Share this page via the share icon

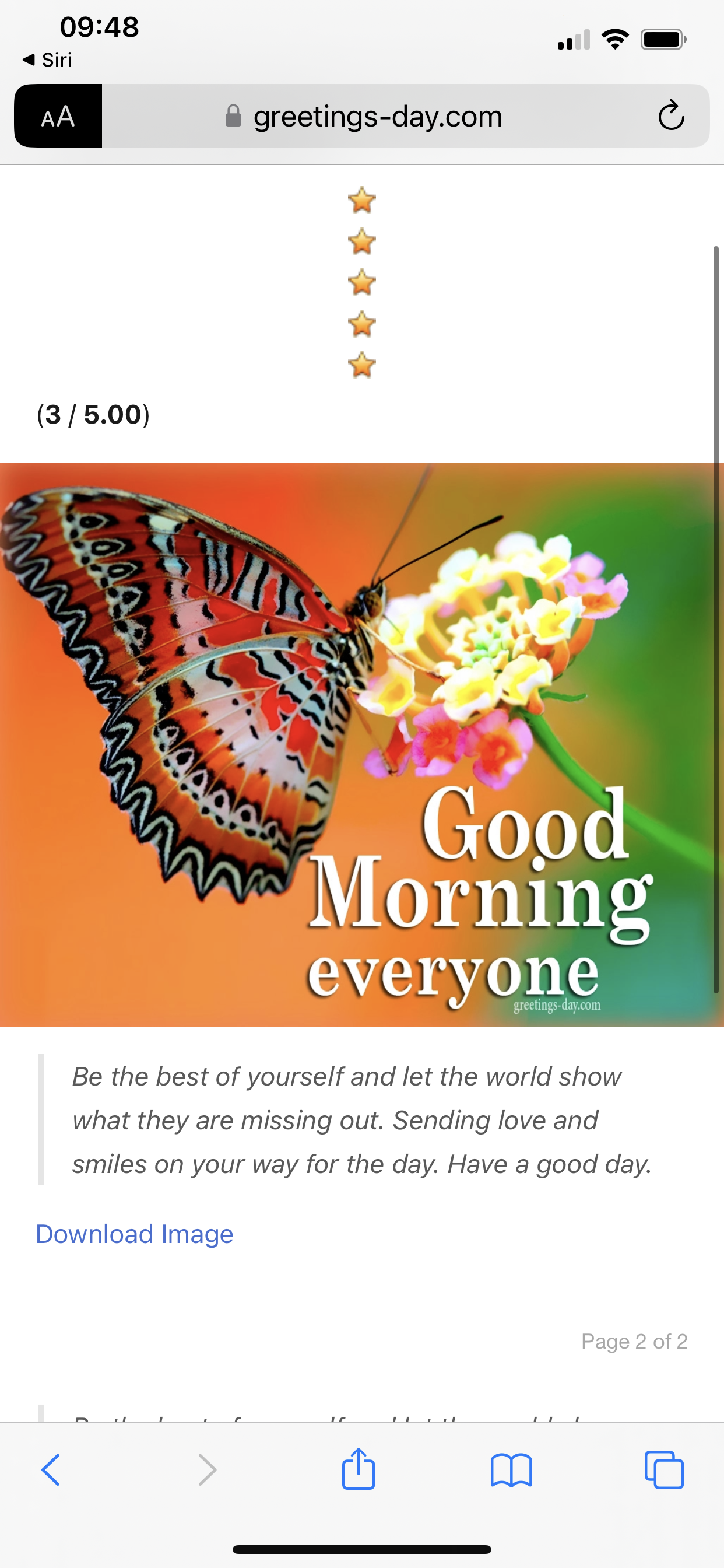point(359,1469)
